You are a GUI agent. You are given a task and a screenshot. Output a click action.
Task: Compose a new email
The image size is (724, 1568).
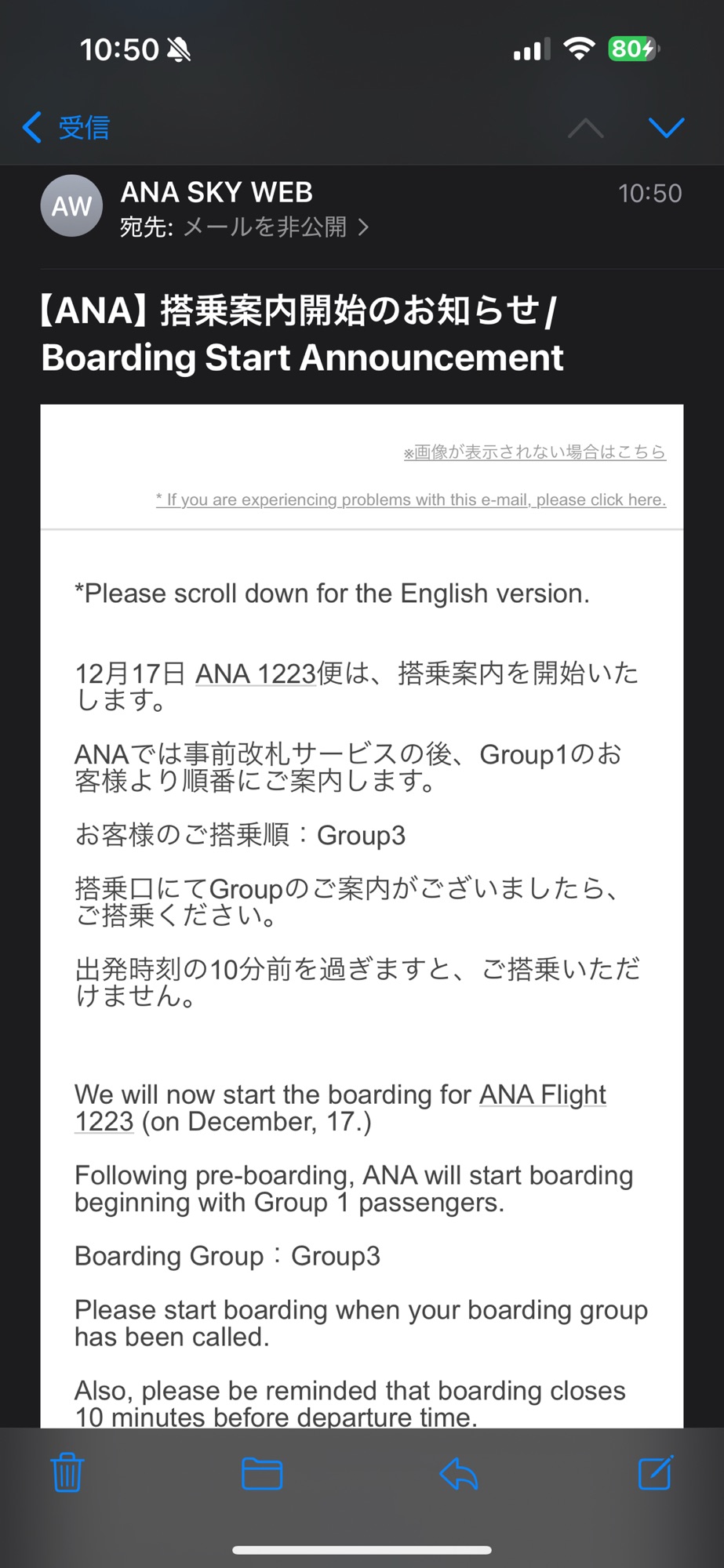tap(655, 1473)
